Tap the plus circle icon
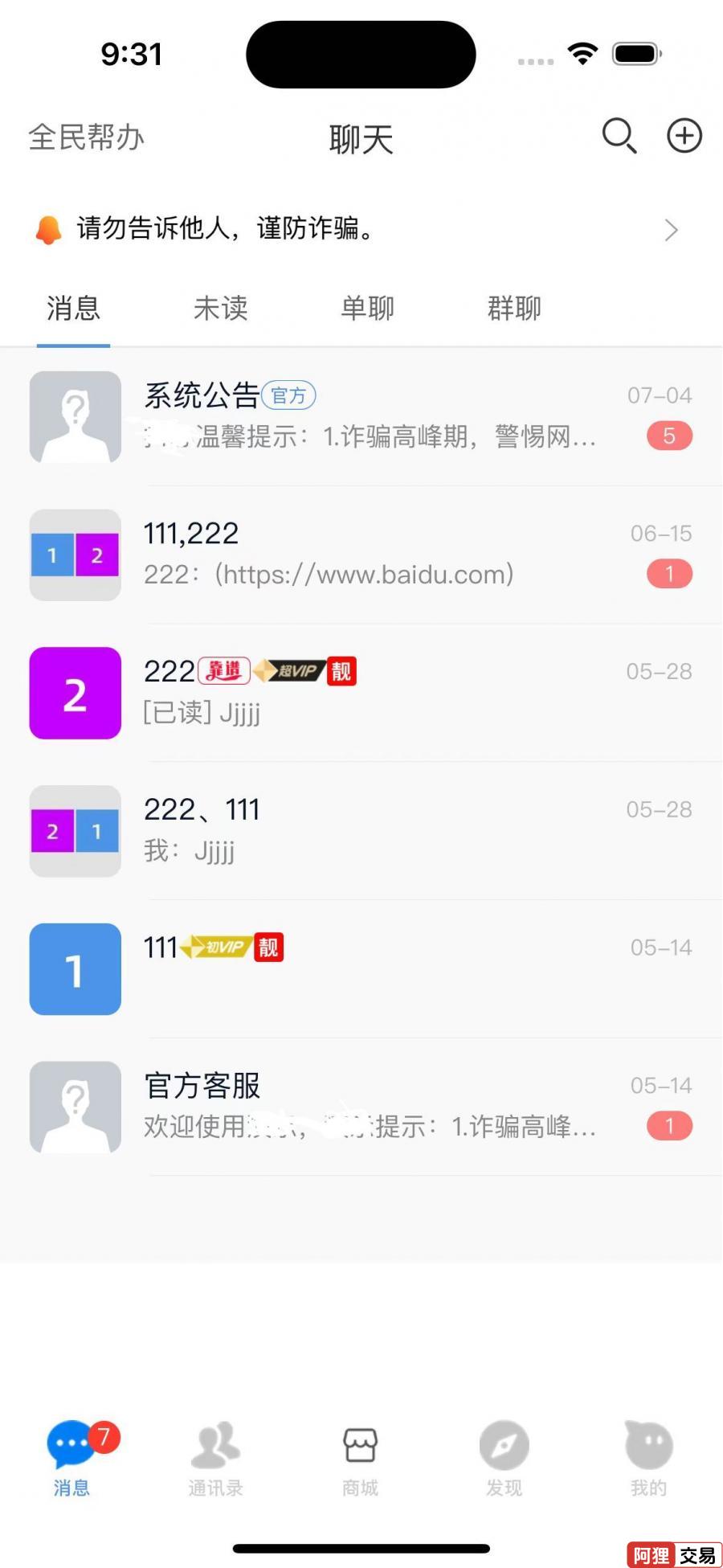723x1568 pixels. [684, 136]
